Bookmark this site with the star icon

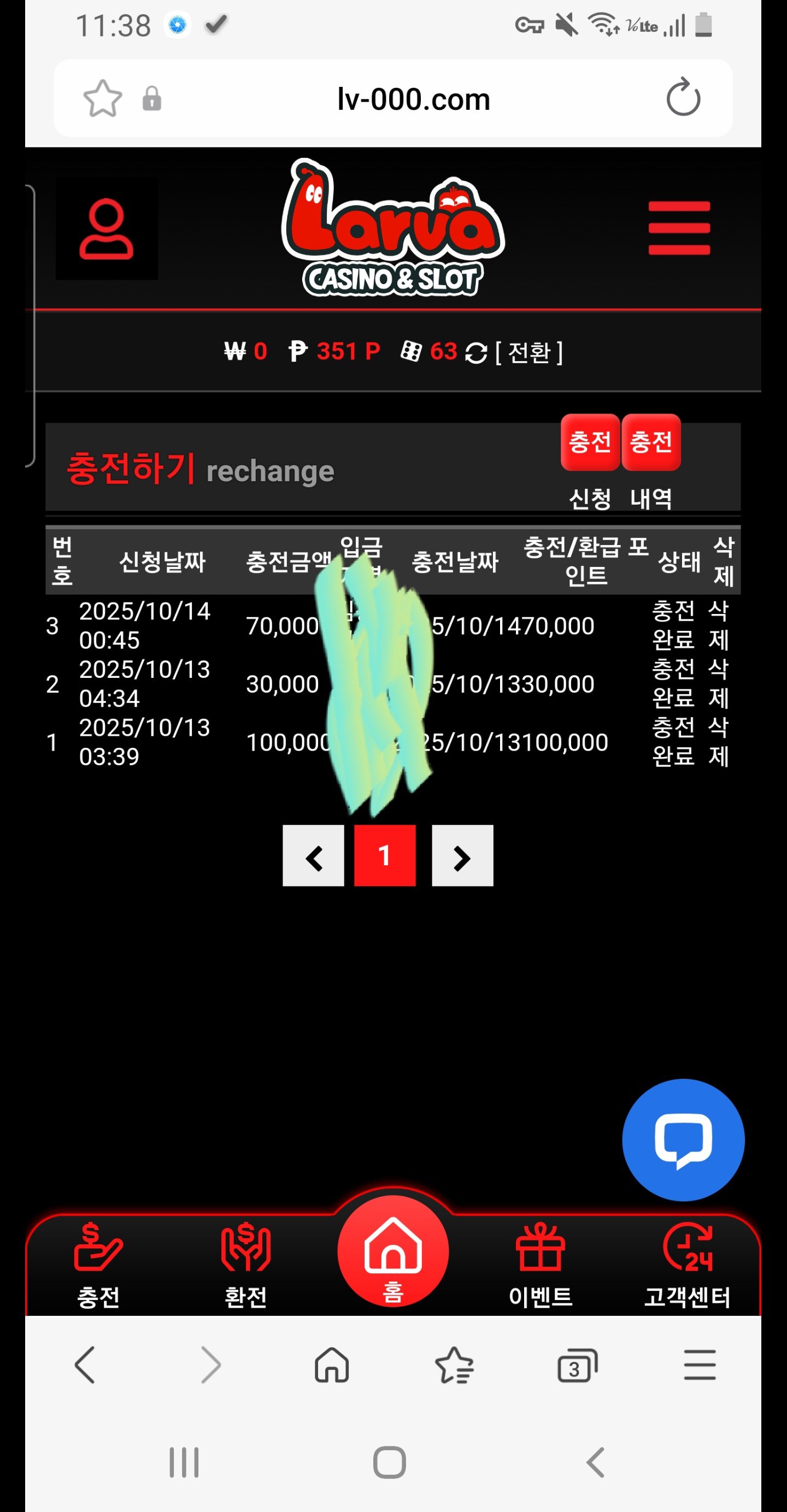103,99
